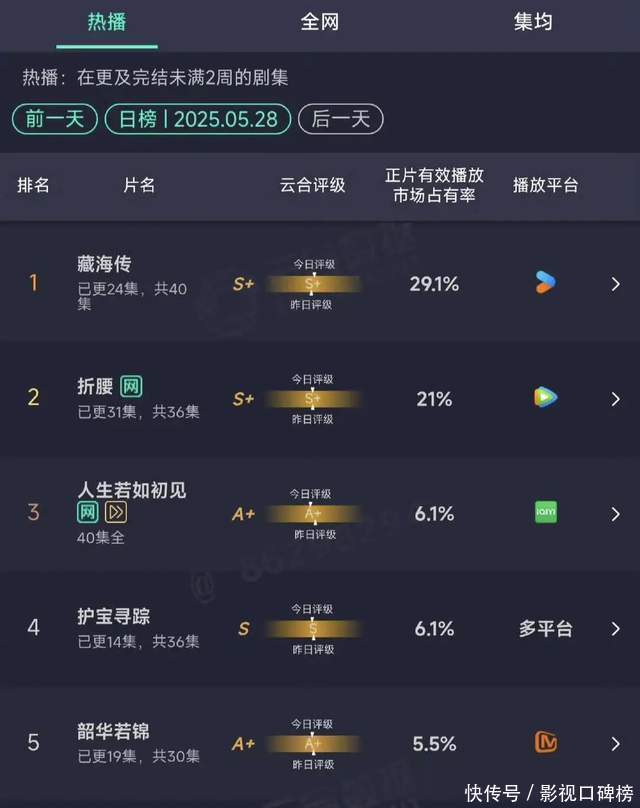Go to the previous day 前一天
Viewport: 640px width, 808px height.
(55, 119)
